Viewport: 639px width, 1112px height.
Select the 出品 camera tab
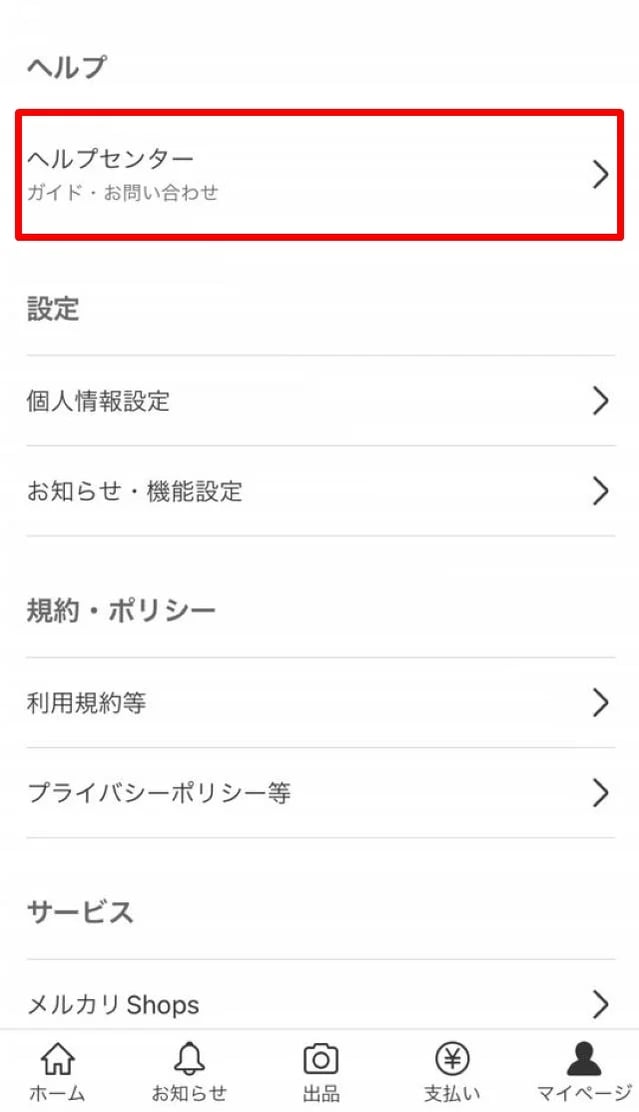[321, 1071]
